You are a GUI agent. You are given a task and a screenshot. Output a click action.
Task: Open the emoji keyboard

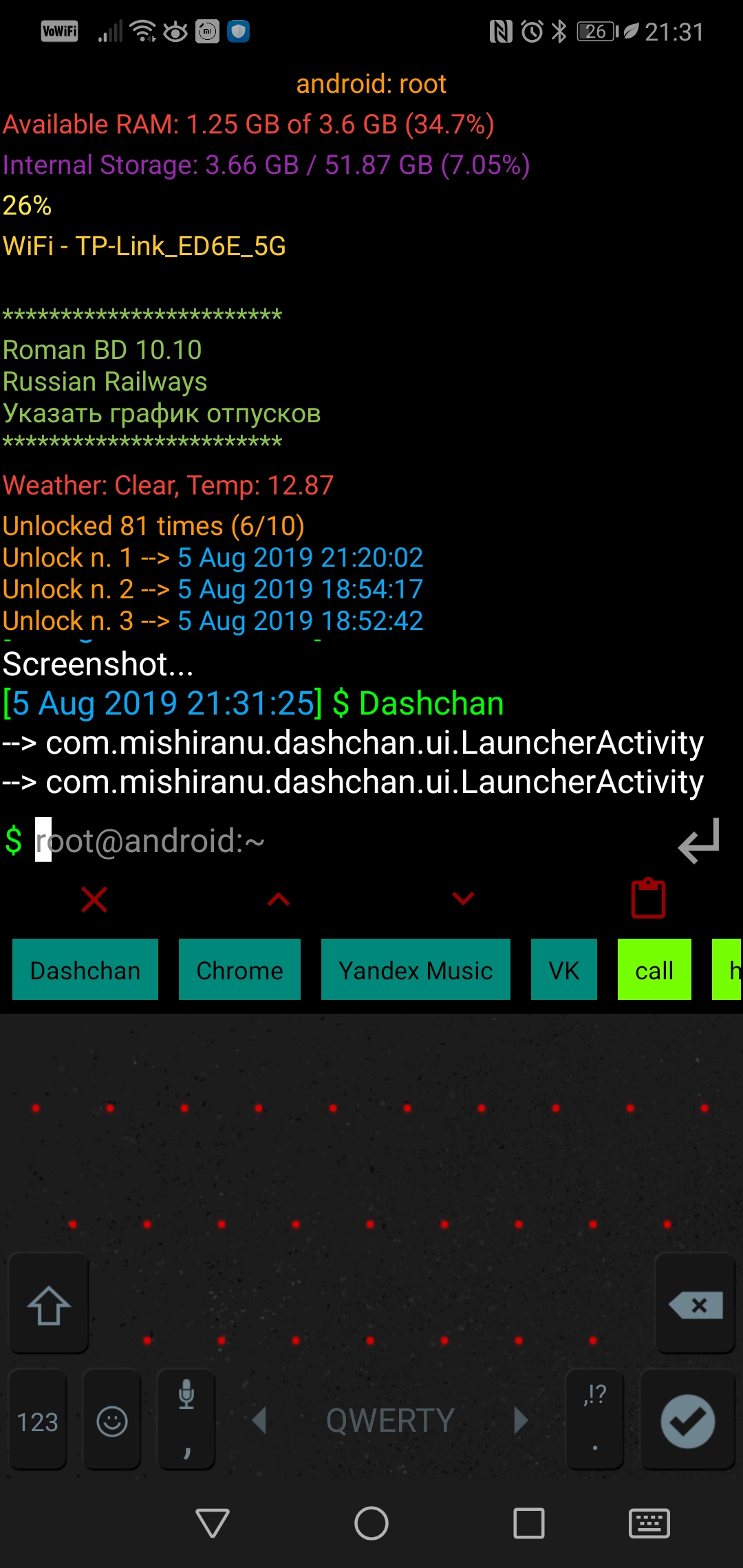[x=111, y=1419]
